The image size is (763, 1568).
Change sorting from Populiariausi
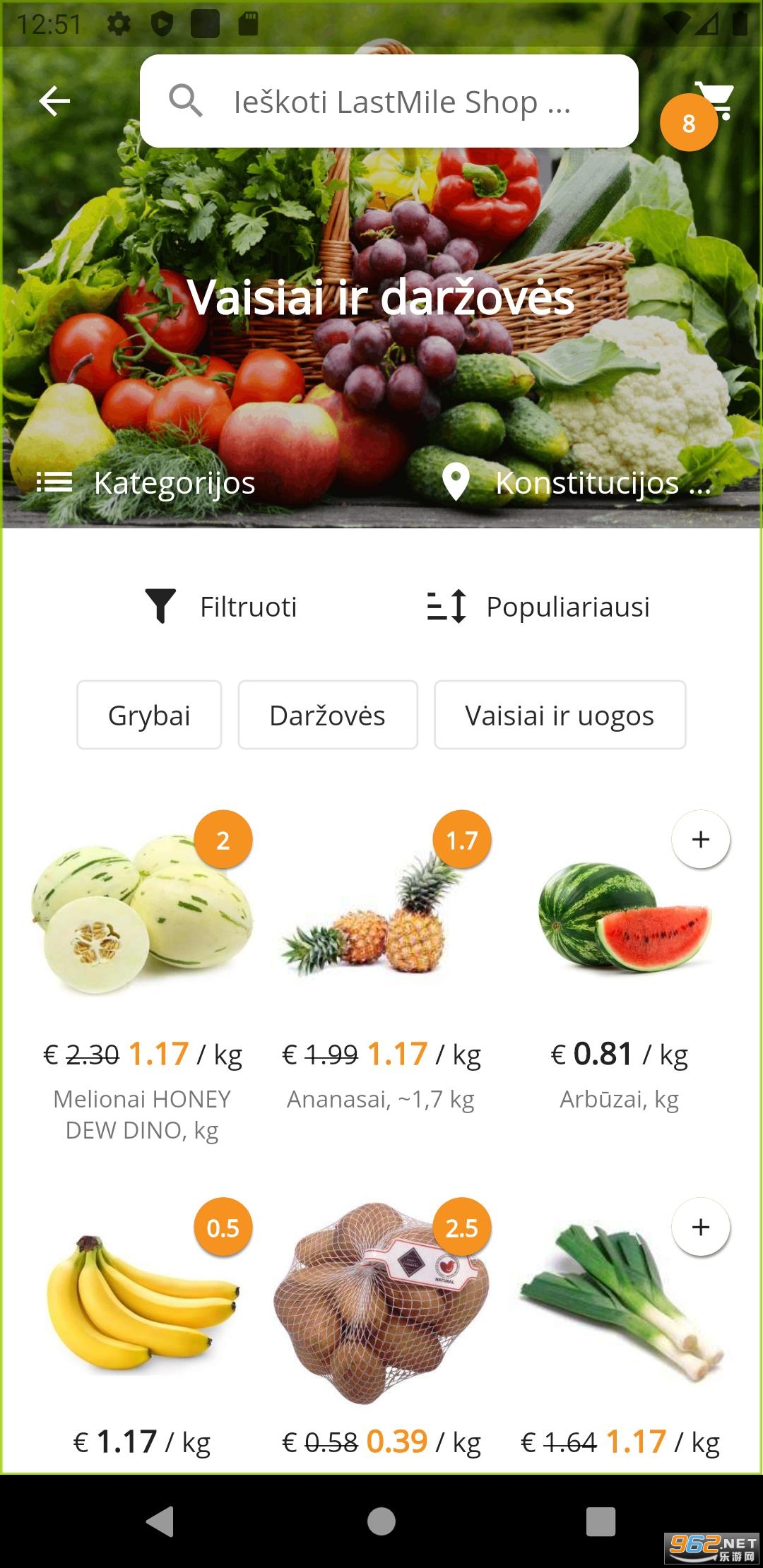pos(538,607)
